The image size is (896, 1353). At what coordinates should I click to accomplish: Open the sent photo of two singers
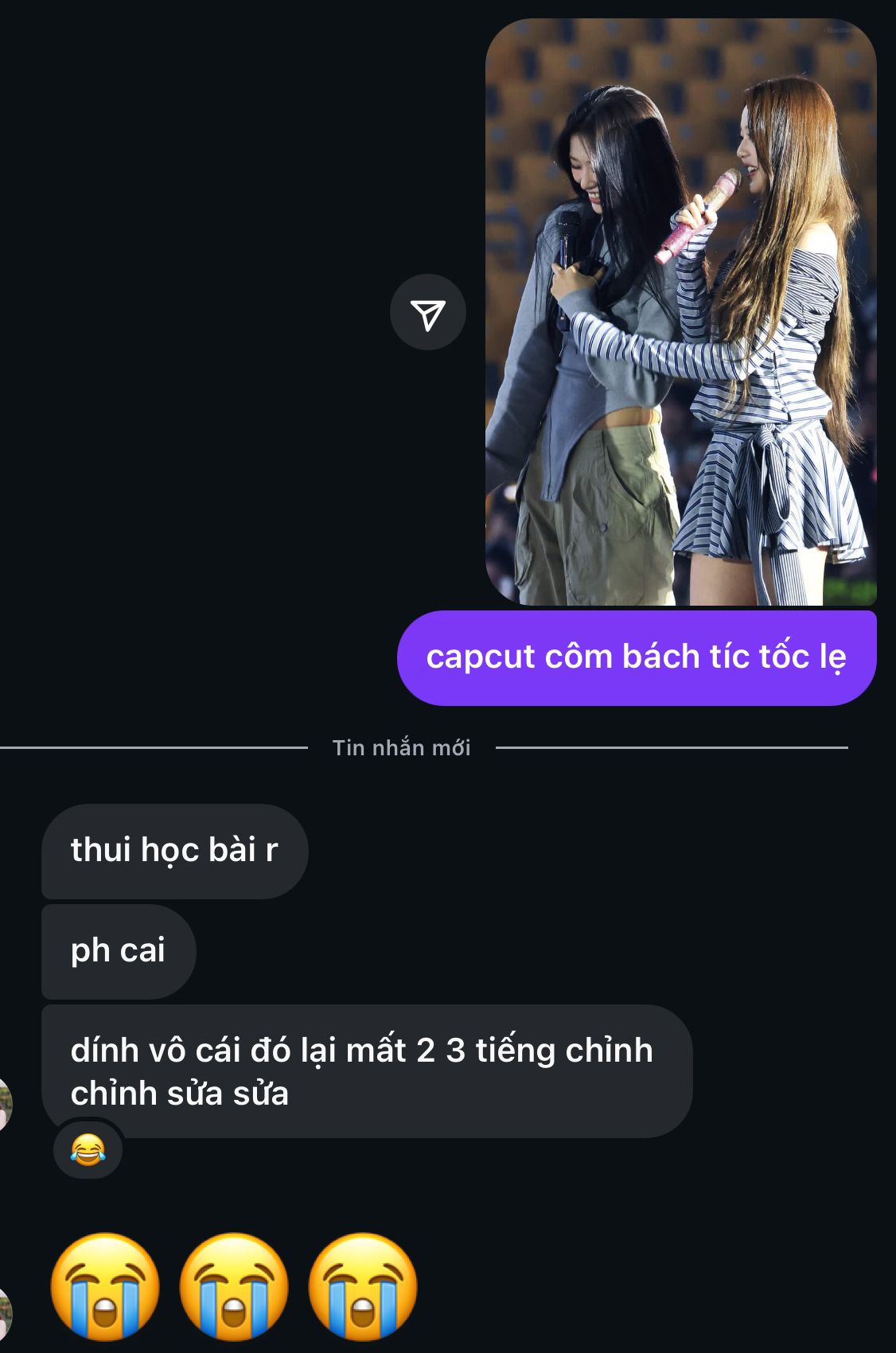[x=680, y=312]
